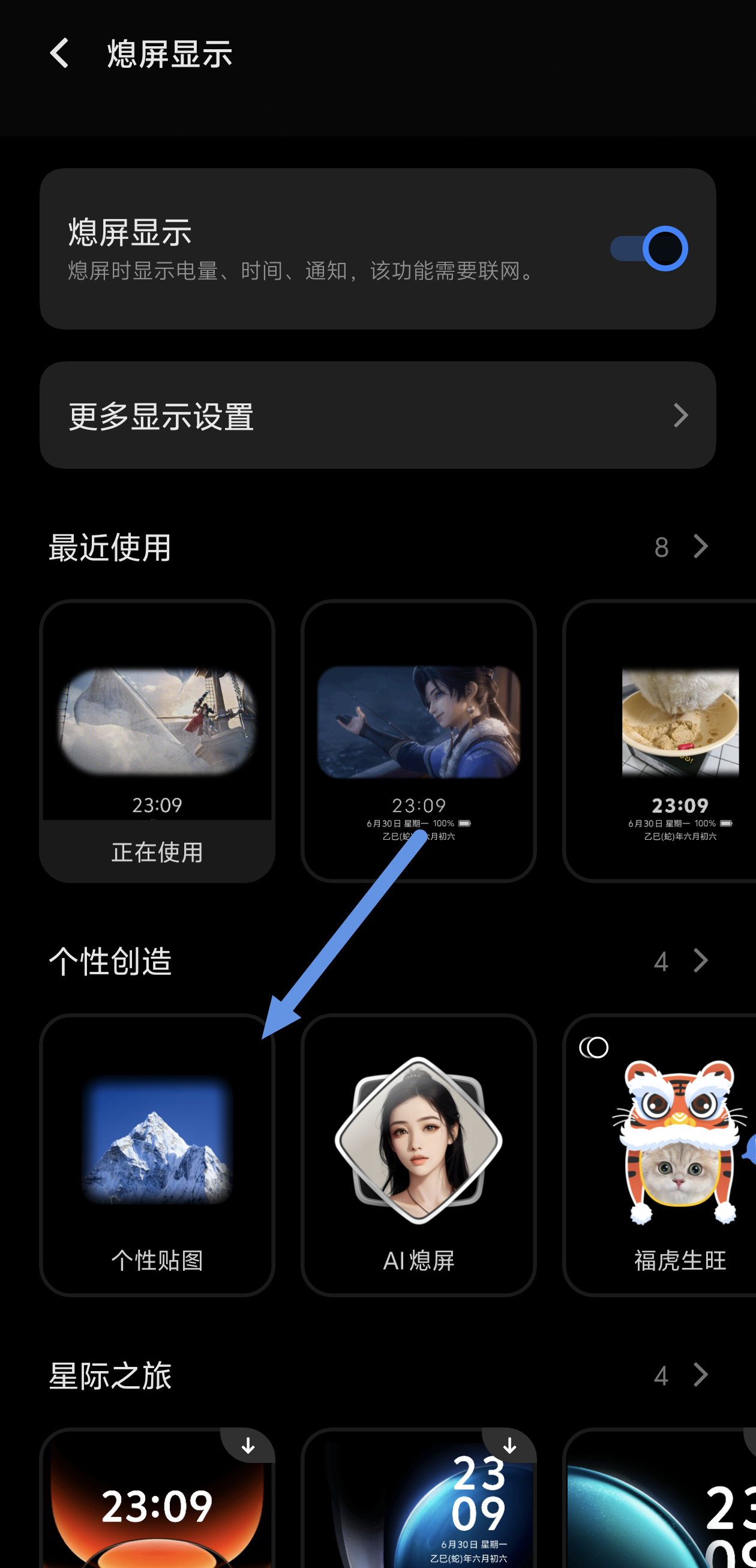Open 更多显示设置 row
Viewport: 756px width, 1568px height.
377,416
